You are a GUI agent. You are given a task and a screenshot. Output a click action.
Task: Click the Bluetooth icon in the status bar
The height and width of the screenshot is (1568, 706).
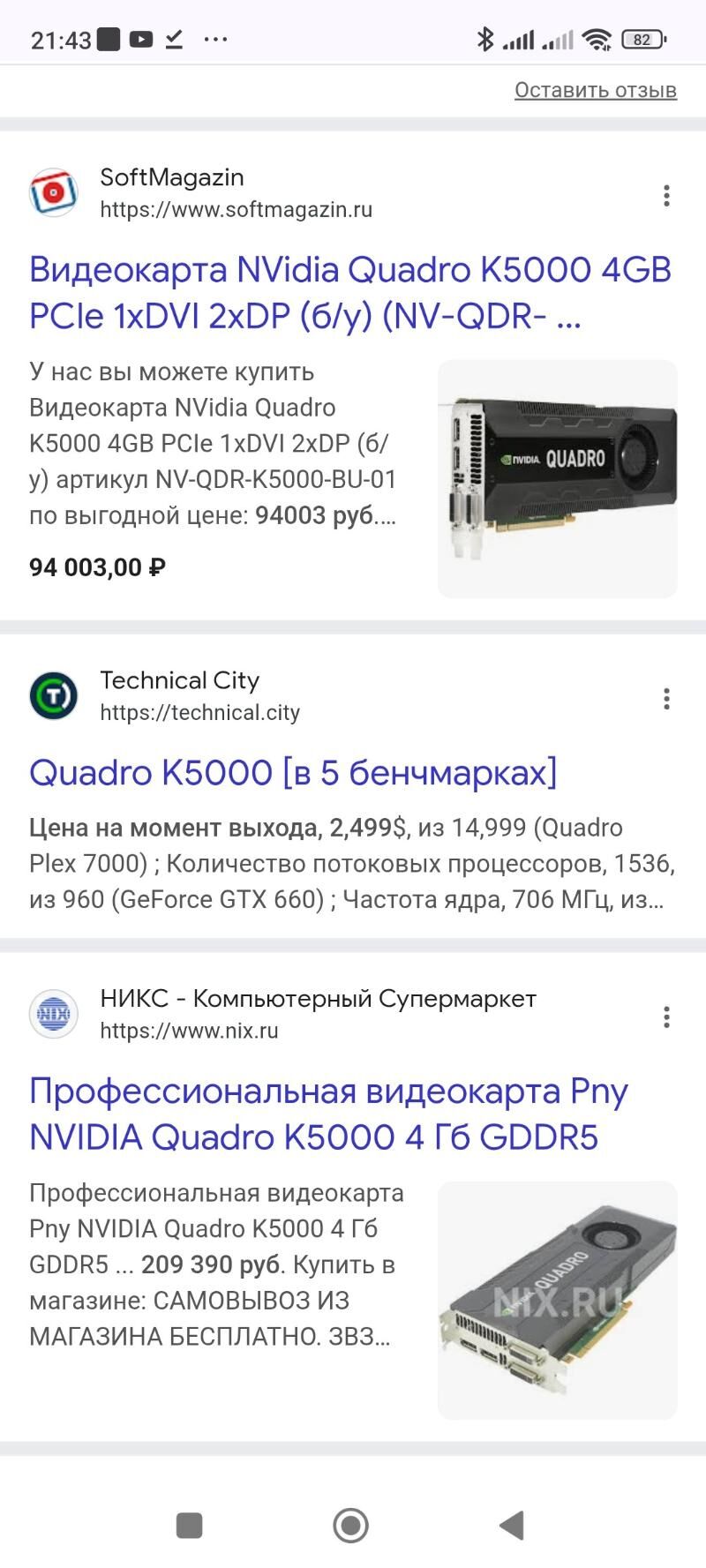pos(484,40)
